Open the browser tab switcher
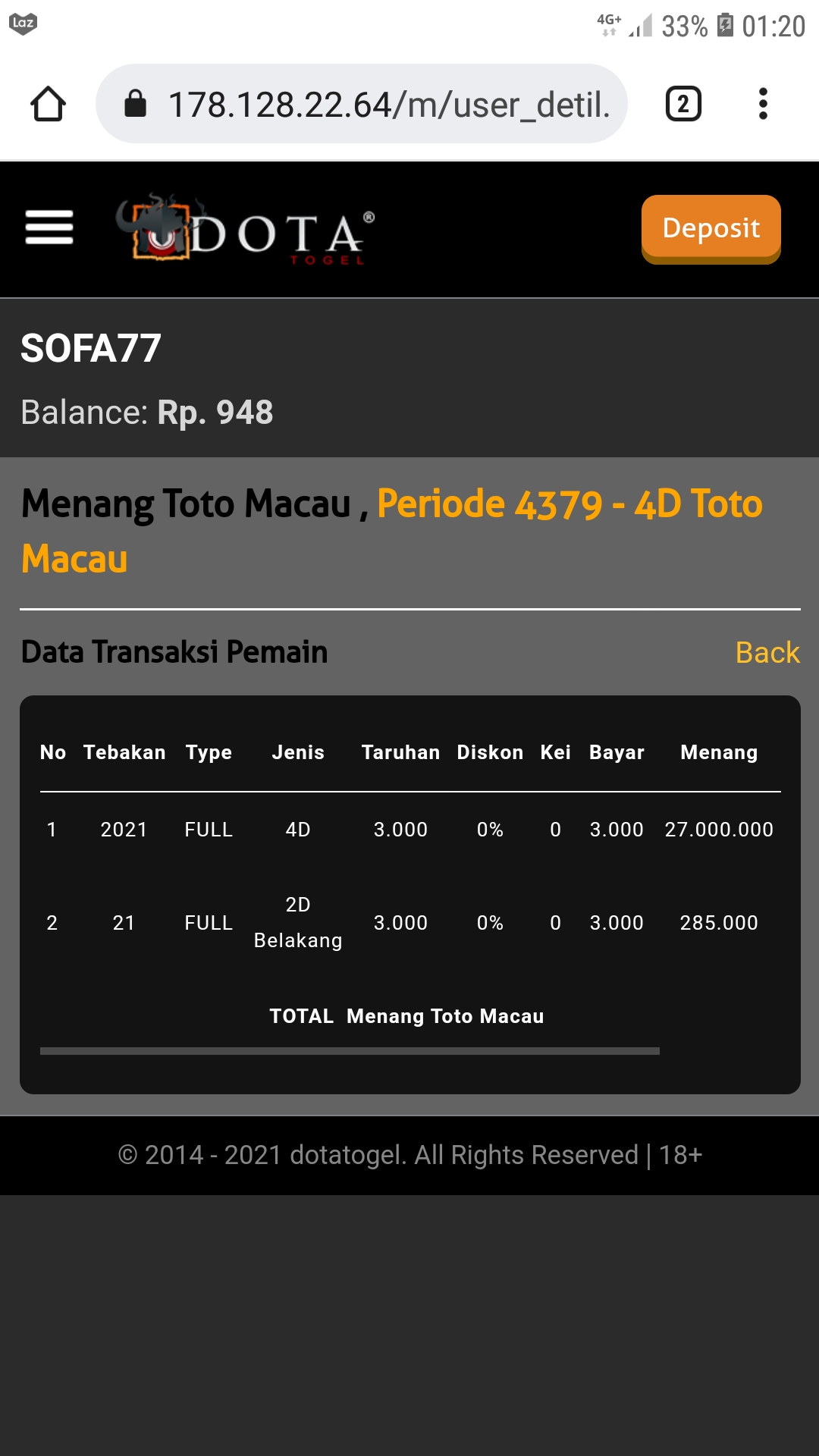Image resolution: width=819 pixels, height=1456 pixels. click(x=682, y=104)
